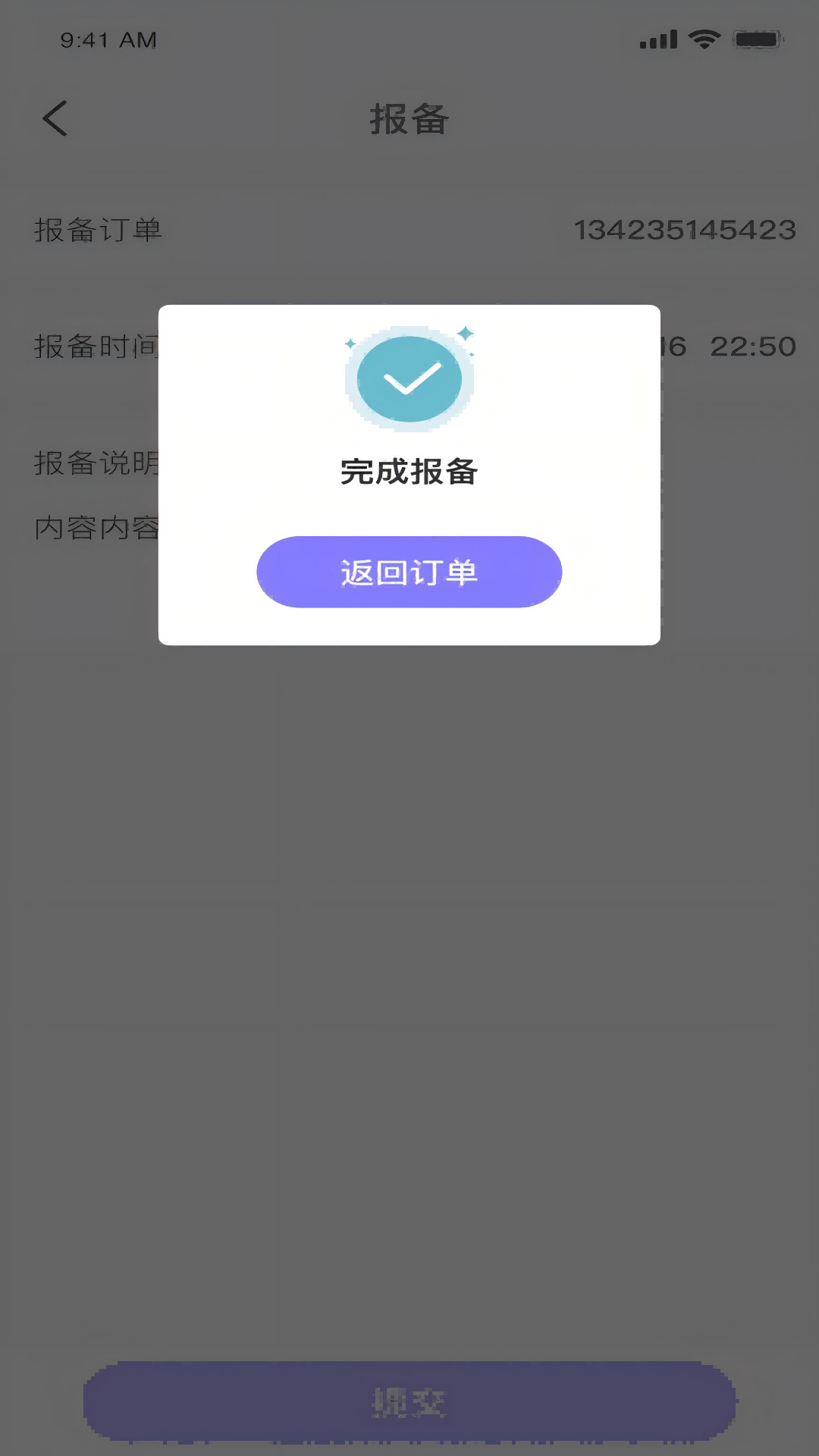
Task: Tap the back arrow on the 报备 page
Action: pyautogui.click(x=54, y=118)
